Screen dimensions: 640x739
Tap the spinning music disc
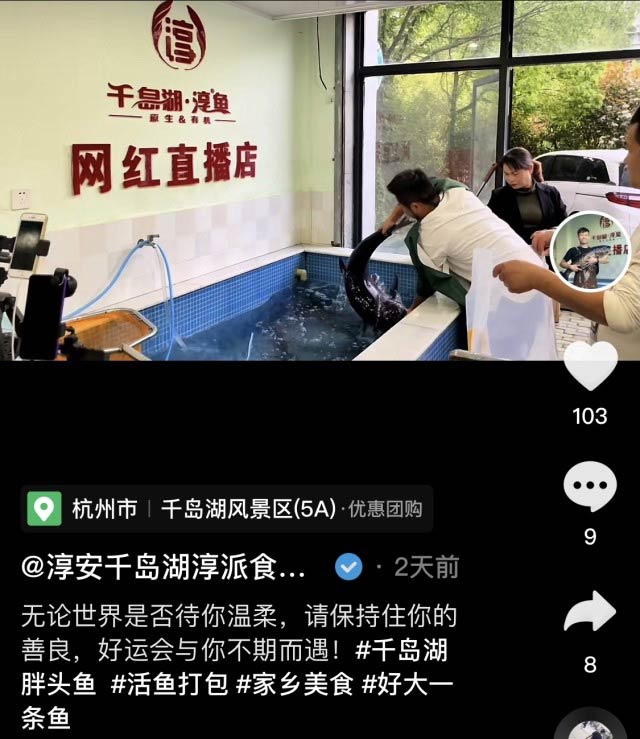(x=590, y=727)
